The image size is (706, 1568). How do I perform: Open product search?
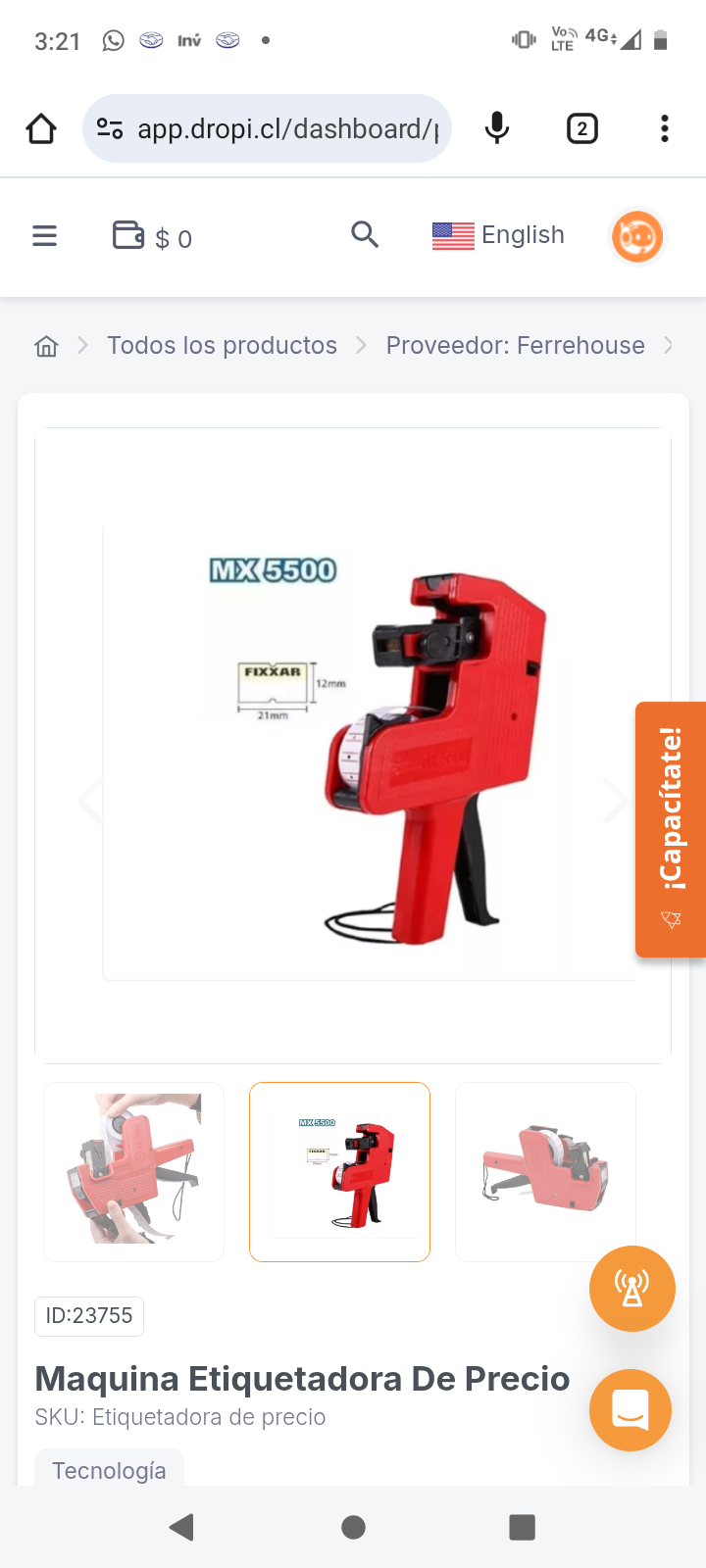(365, 235)
